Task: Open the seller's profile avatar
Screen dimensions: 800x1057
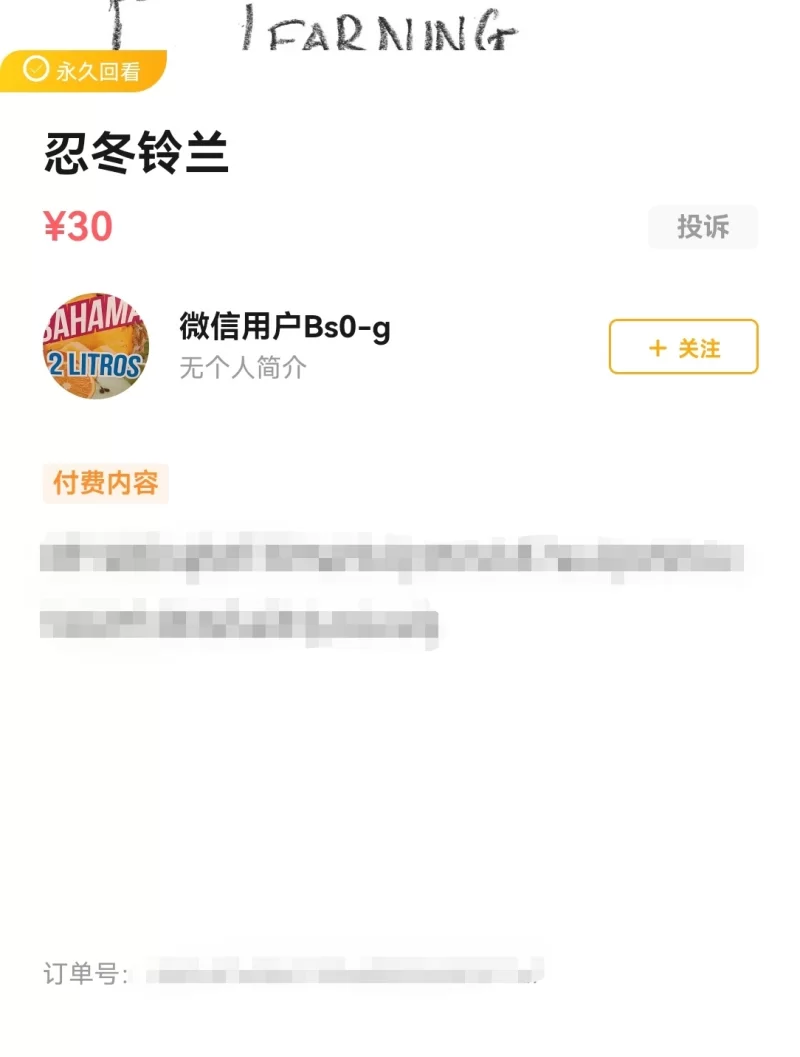Action: 96,347
